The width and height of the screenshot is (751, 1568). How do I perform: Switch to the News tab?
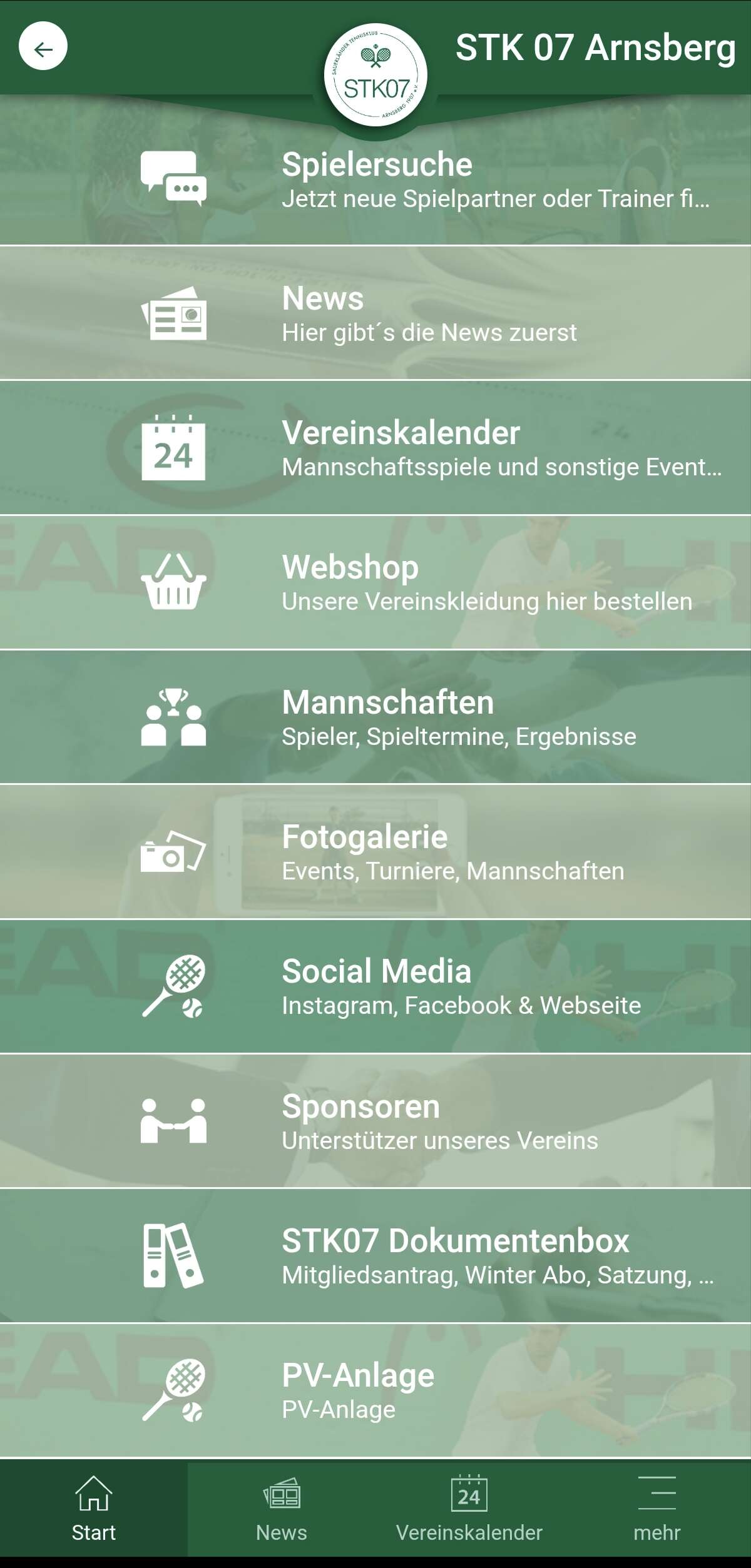282,1510
